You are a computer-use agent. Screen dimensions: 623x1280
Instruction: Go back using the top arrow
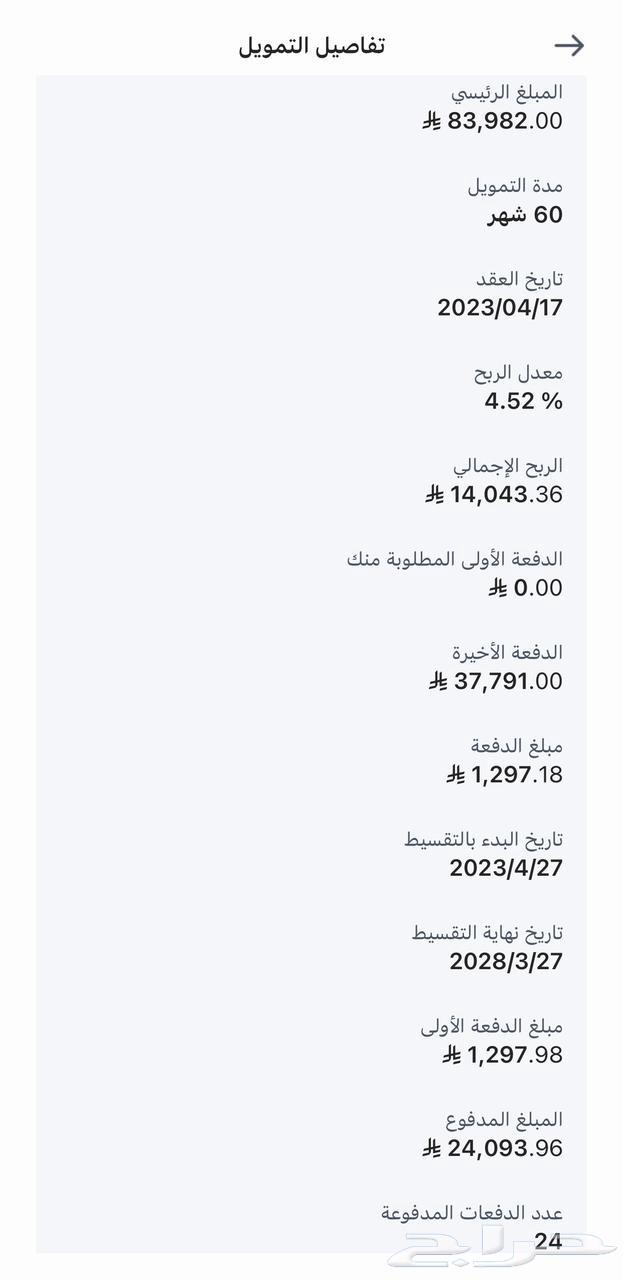(569, 45)
